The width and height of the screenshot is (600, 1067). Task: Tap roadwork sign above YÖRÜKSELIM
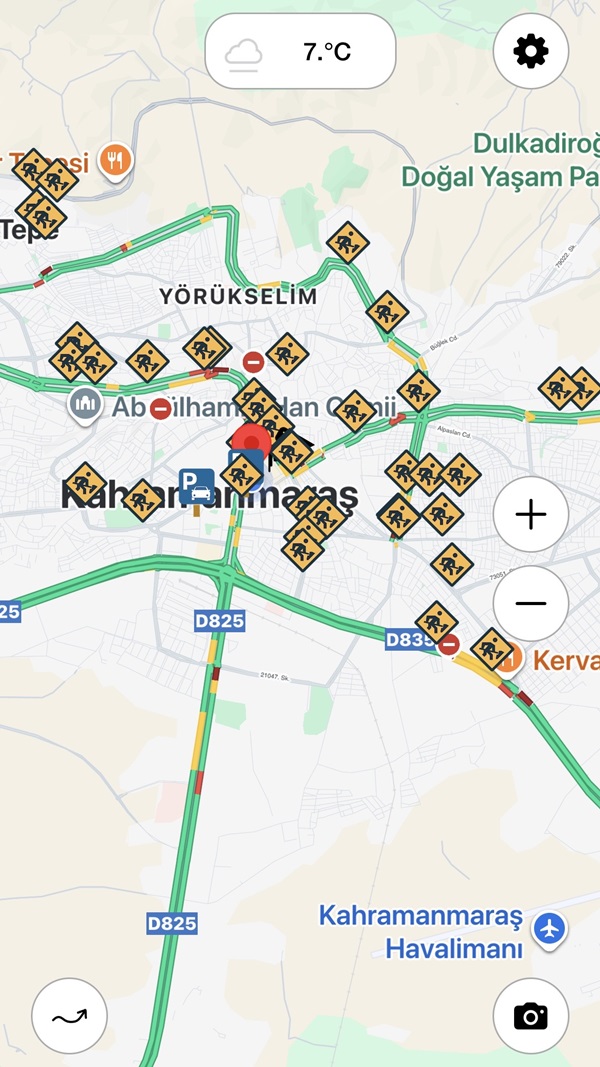348,242
